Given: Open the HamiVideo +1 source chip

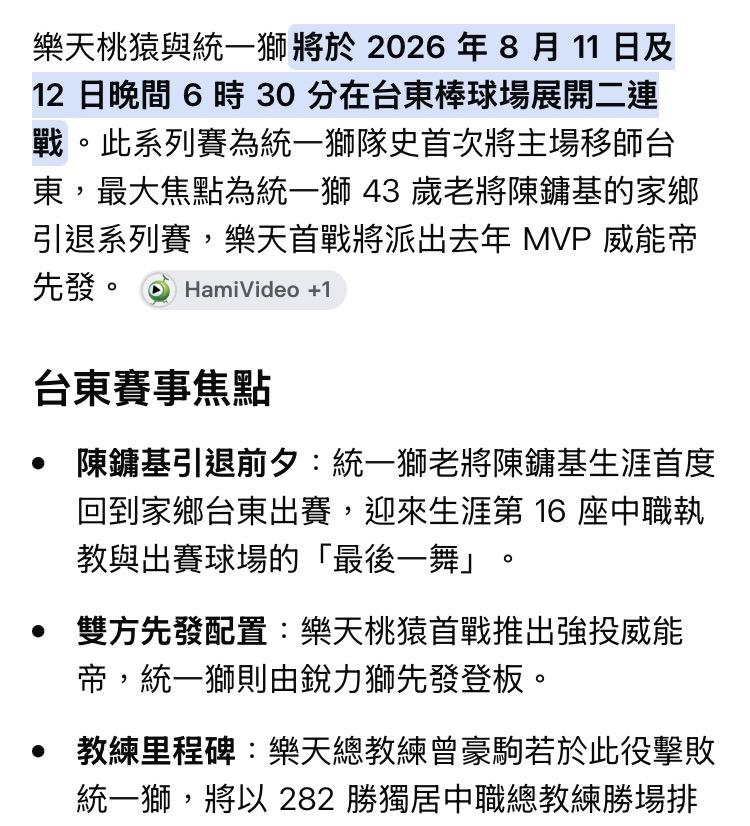Looking at the screenshot, I should click(x=243, y=290).
